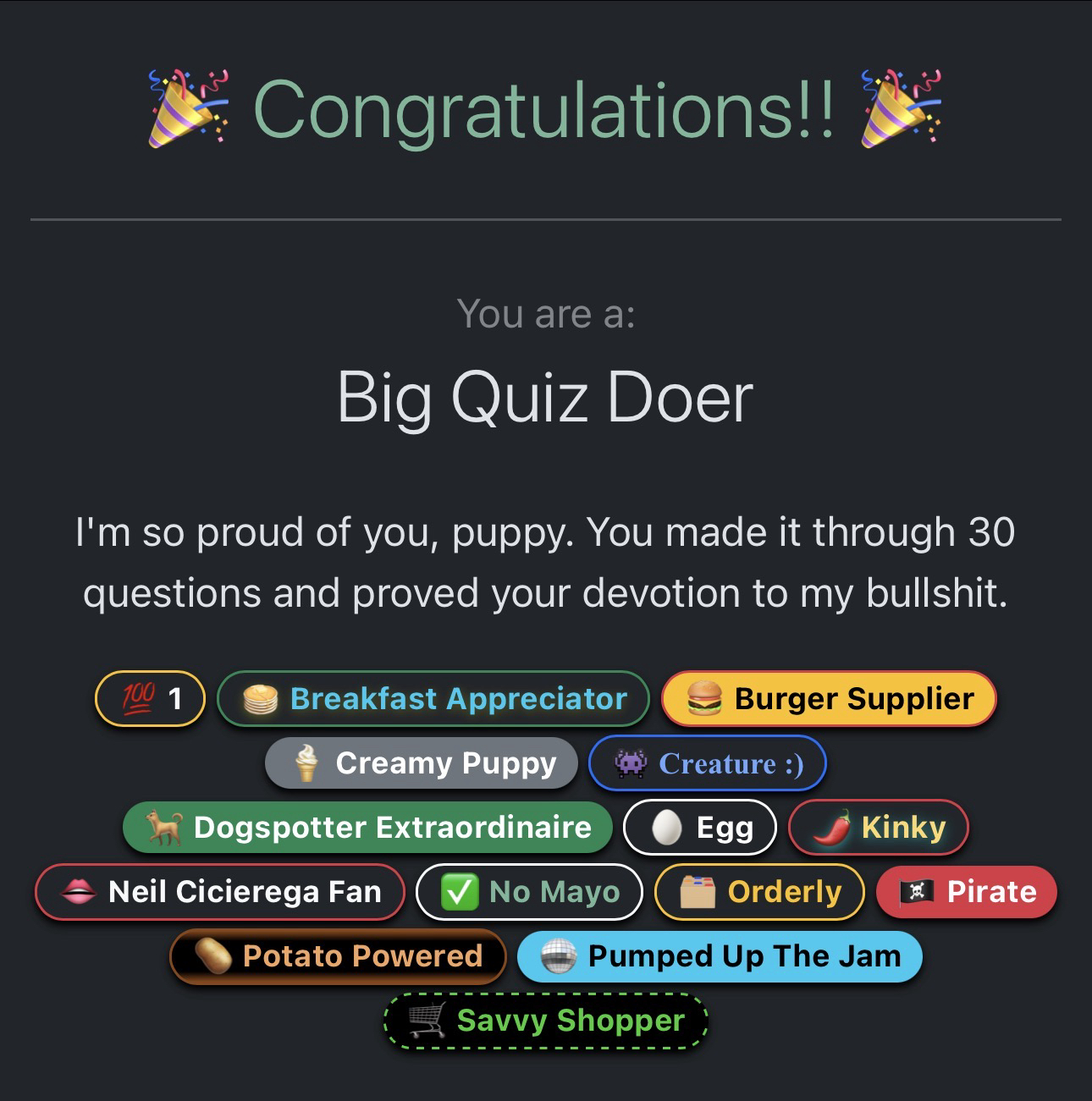Image resolution: width=1092 pixels, height=1101 pixels.
Task: Open the Pirate badge
Action: click(967, 892)
